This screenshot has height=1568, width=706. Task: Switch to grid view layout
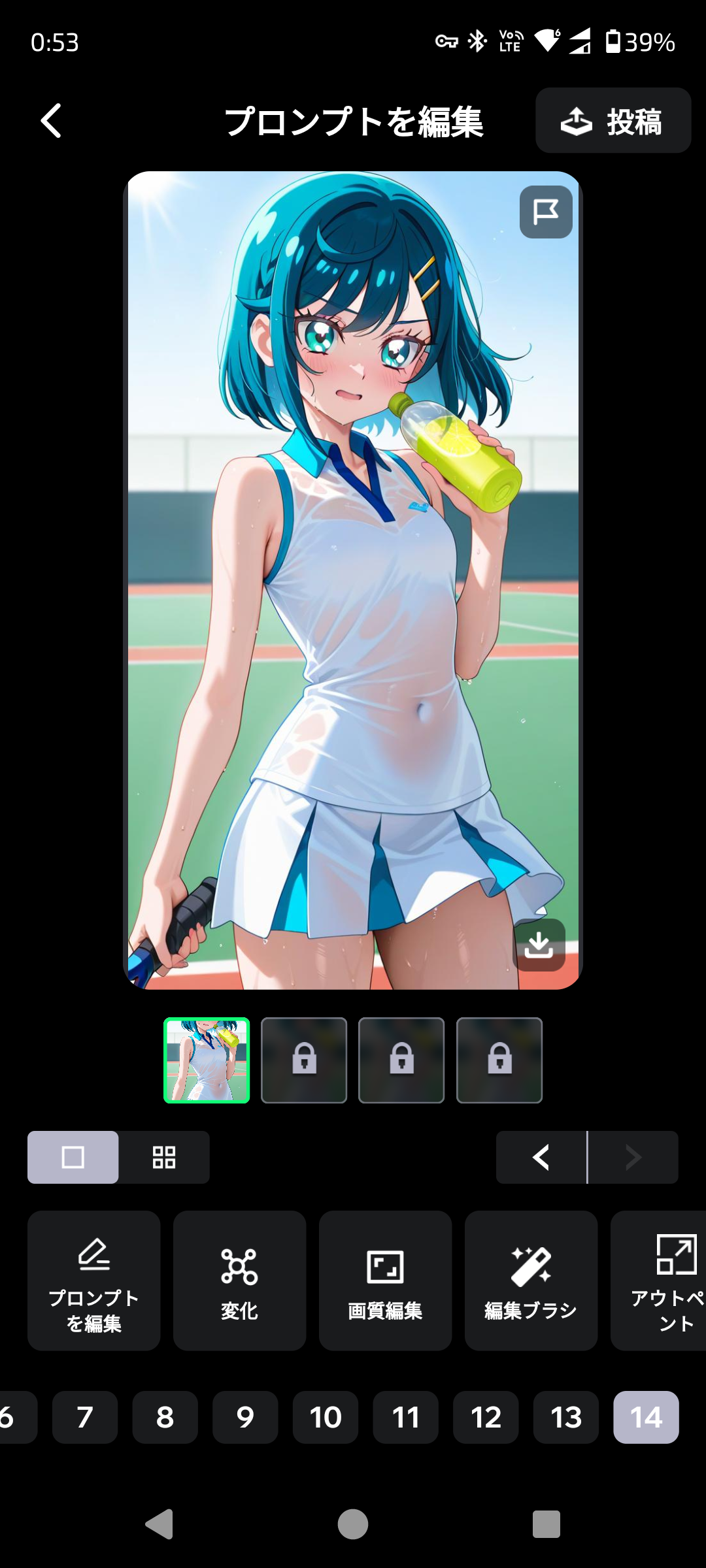164,1157
